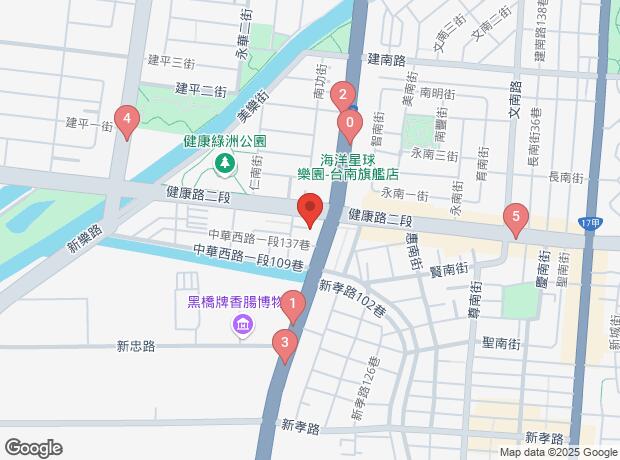Viewport: 620px width, 460px height.
Task: Tap the unnumbered red location pin
Action: (309, 212)
